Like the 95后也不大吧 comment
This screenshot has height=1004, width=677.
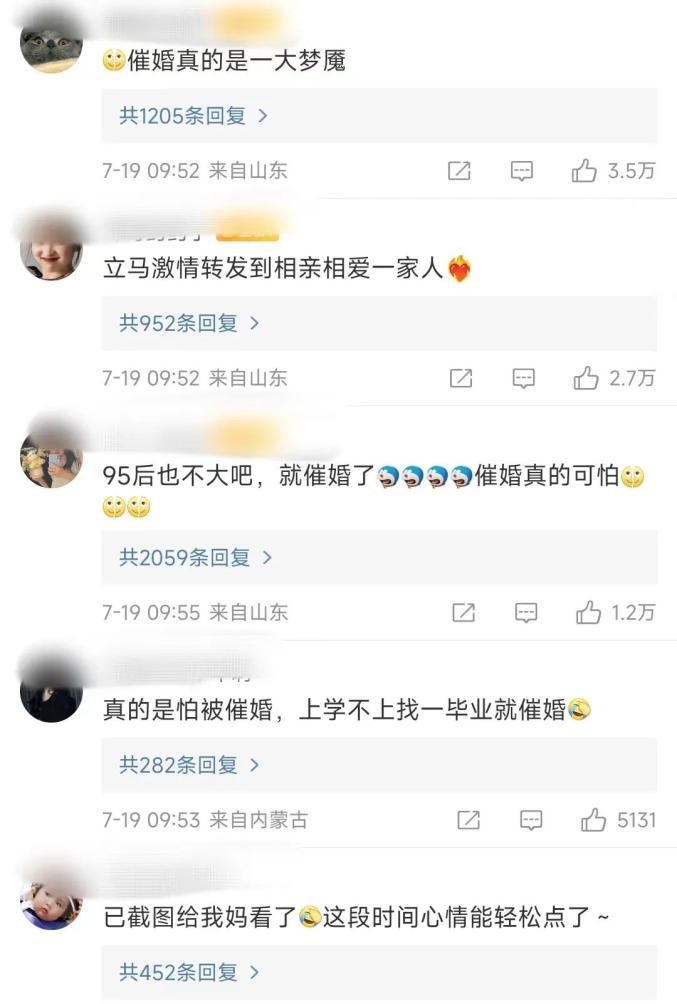[588, 612]
